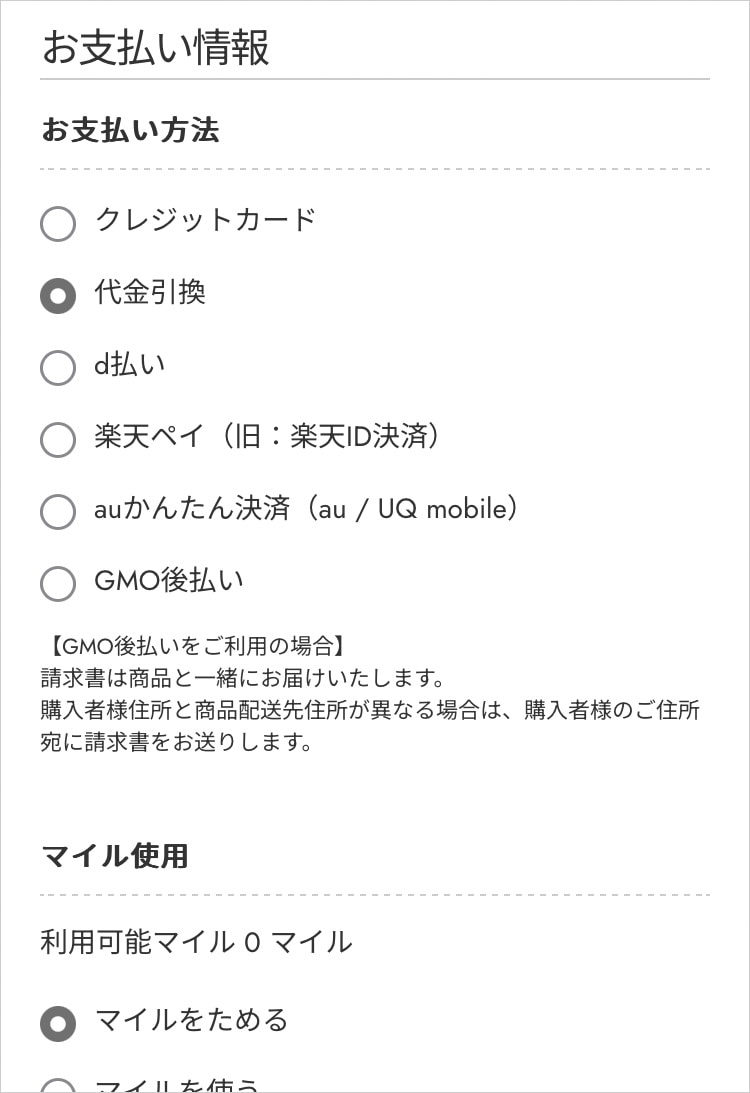
Task: Pick the 楽天ペイ radio button
Action: pos(58,439)
